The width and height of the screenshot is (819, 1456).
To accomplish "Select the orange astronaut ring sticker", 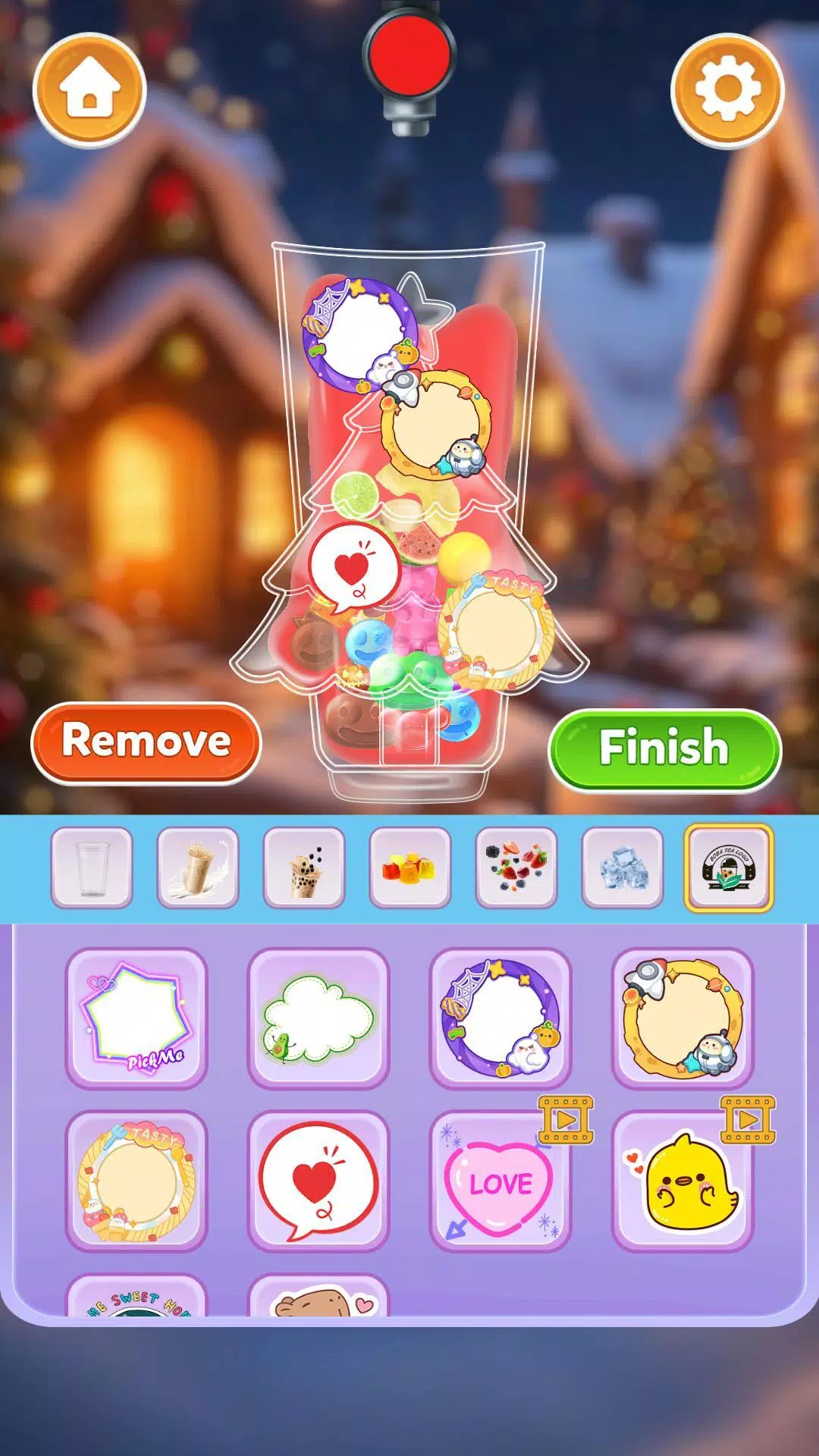I will point(682,1018).
